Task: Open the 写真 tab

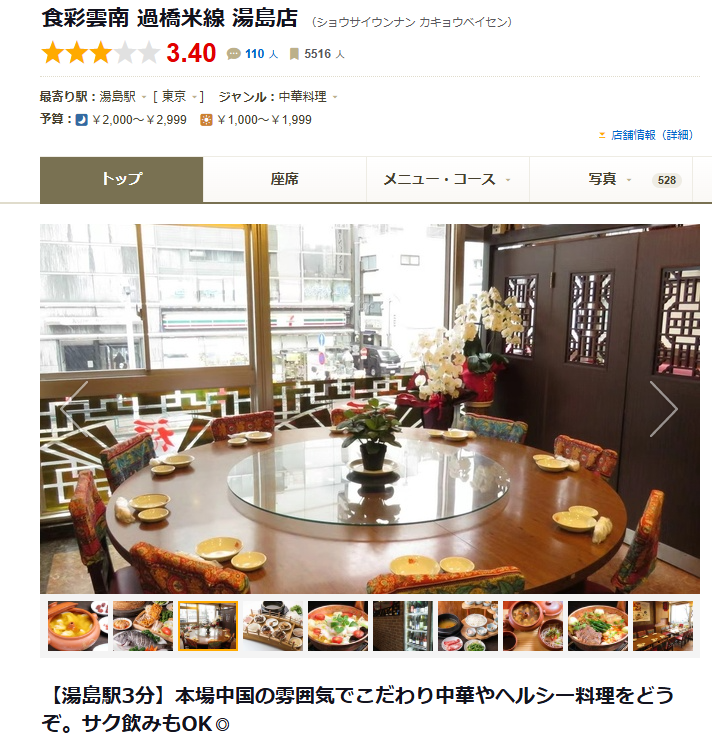Action: pyautogui.click(x=602, y=180)
